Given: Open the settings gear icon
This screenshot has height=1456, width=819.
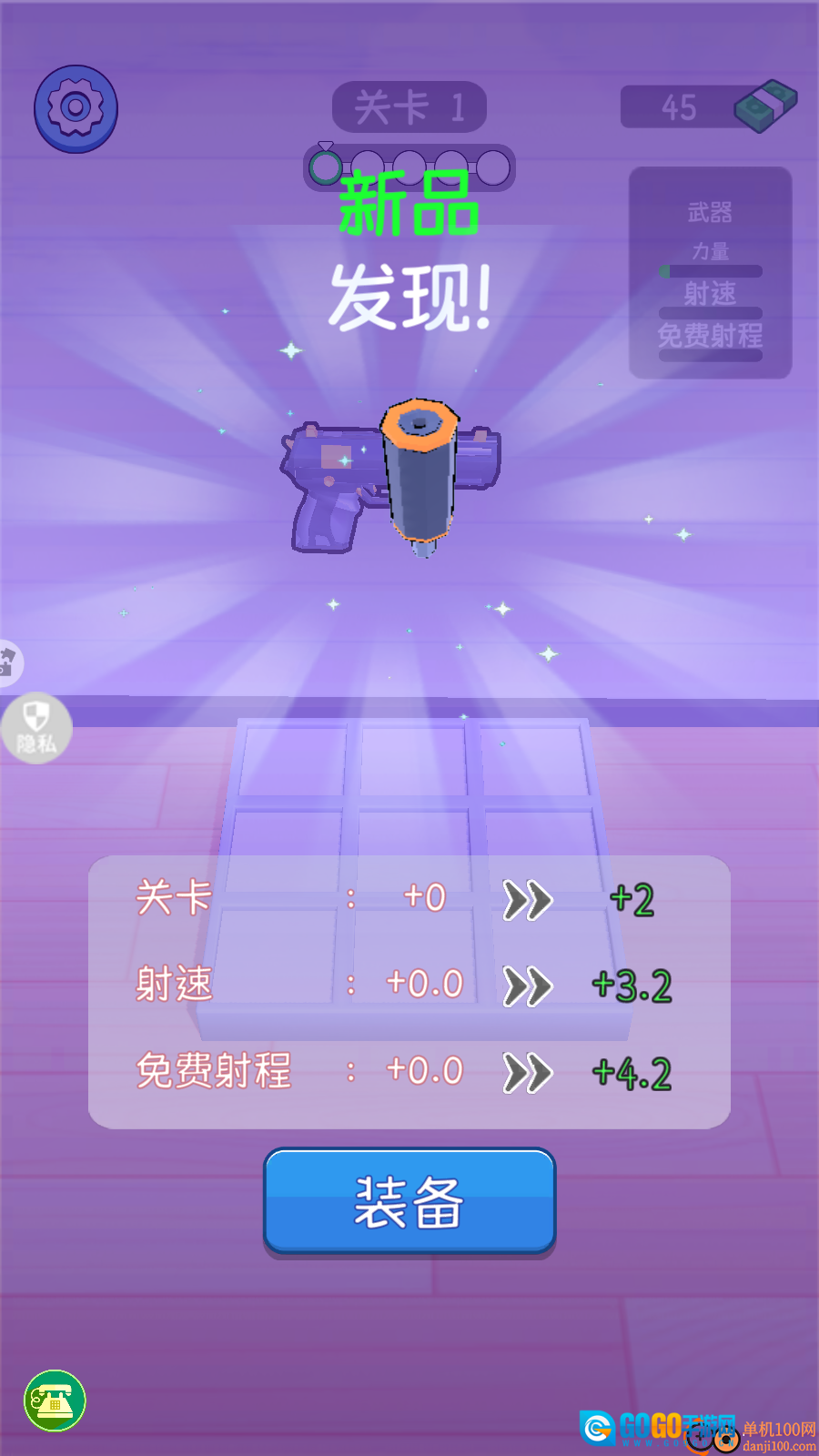Looking at the screenshot, I should tap(76, 108).
